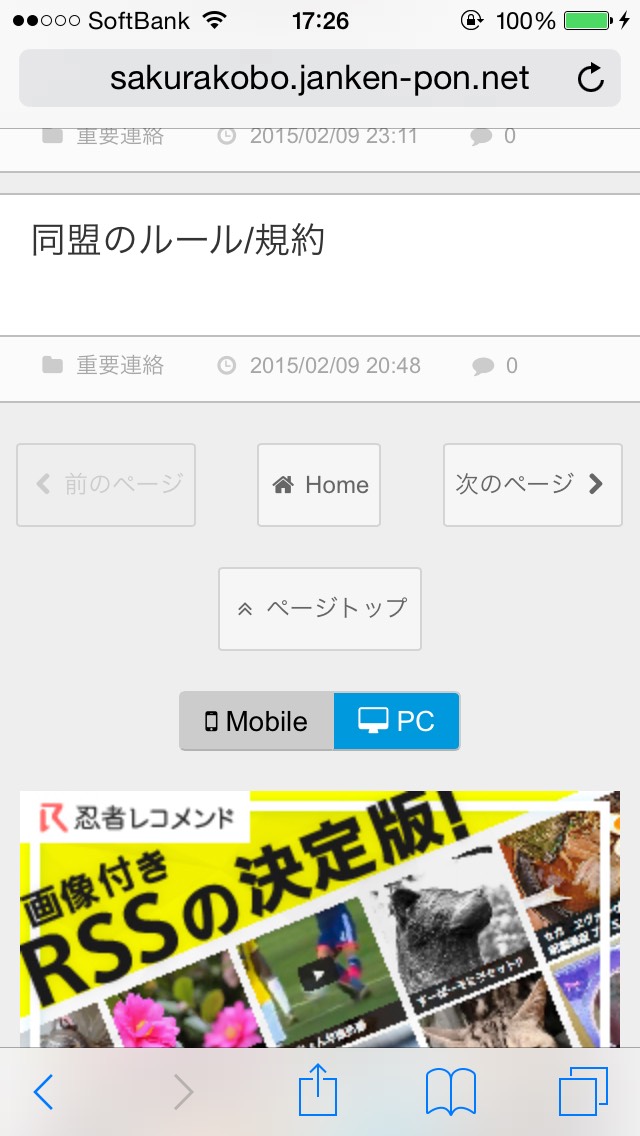Go to 次のページ
The width and height of the screenshot is (640, 1136).
click(532, 485)
